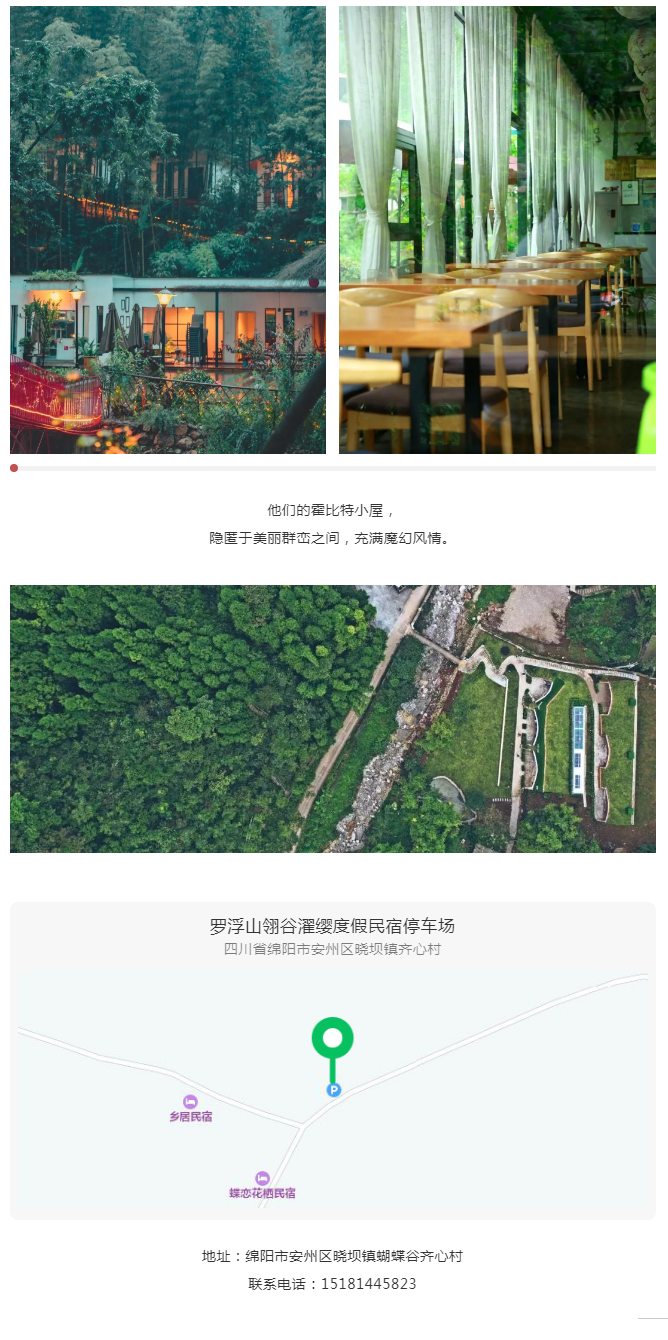View the forest cabin photo in carousel
668x1340 pixels.
(x=168, y=230)
